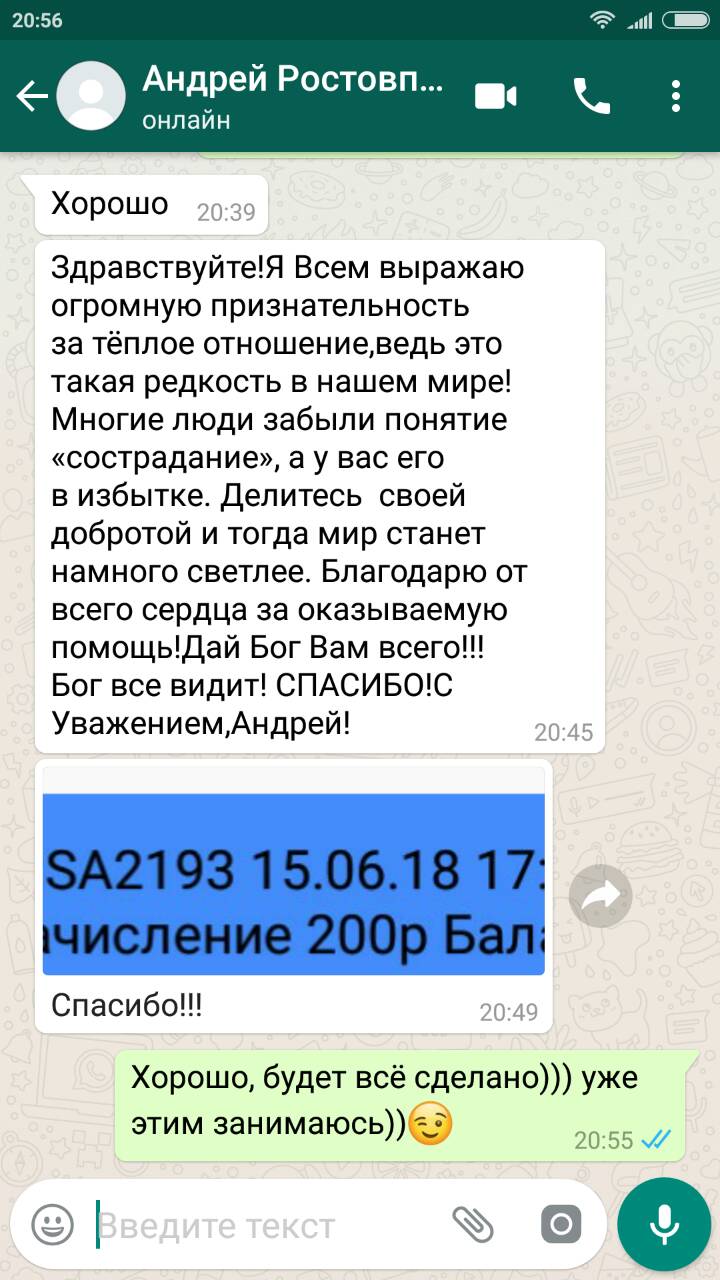Open the camera from the message bar
This screenshot has width=720, height=1280.
click(560, 1224)
